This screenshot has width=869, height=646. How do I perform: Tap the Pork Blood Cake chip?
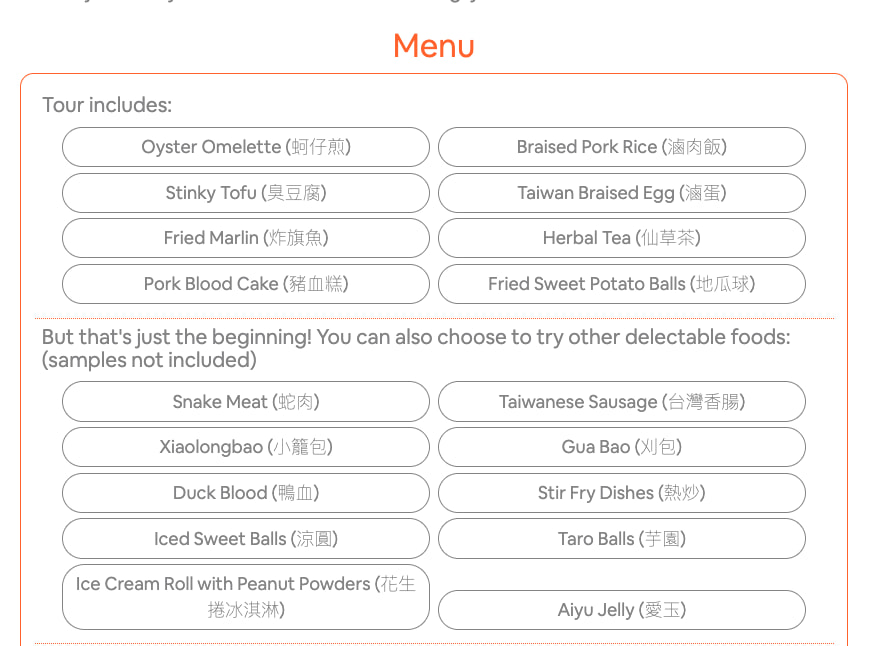(x=246, y=284)
